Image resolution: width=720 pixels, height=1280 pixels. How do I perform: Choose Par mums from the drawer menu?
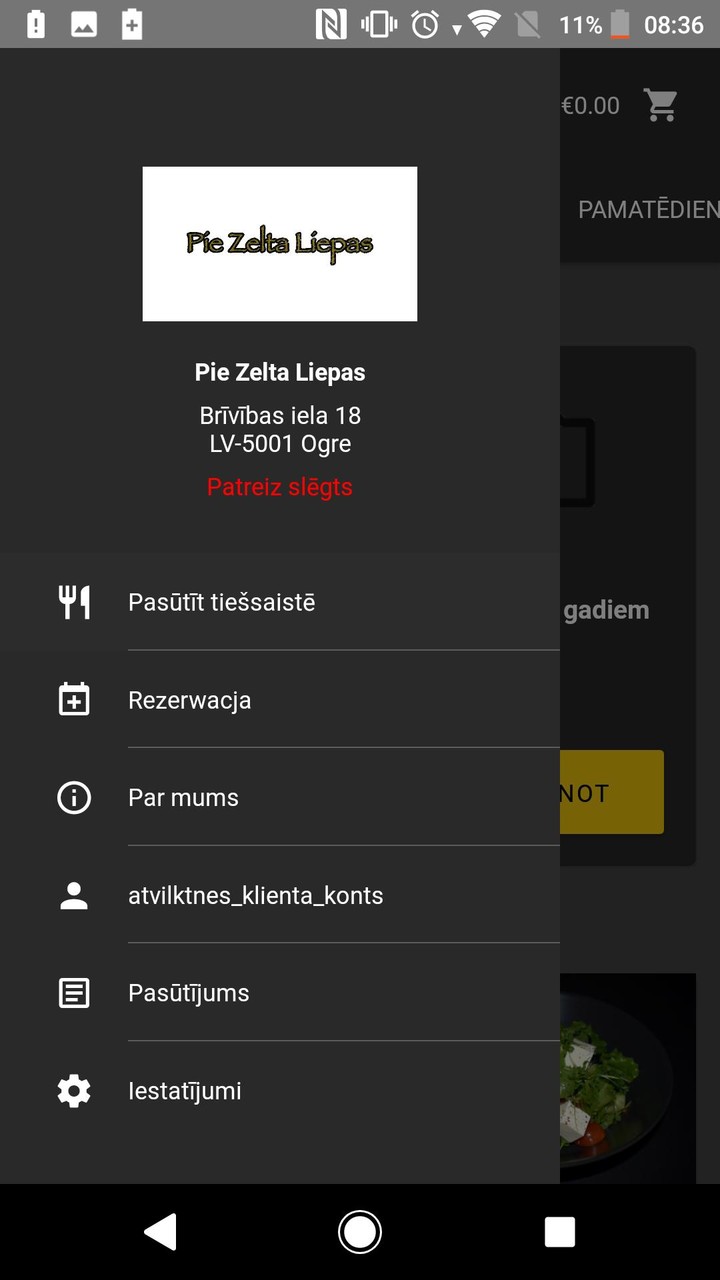183,797
